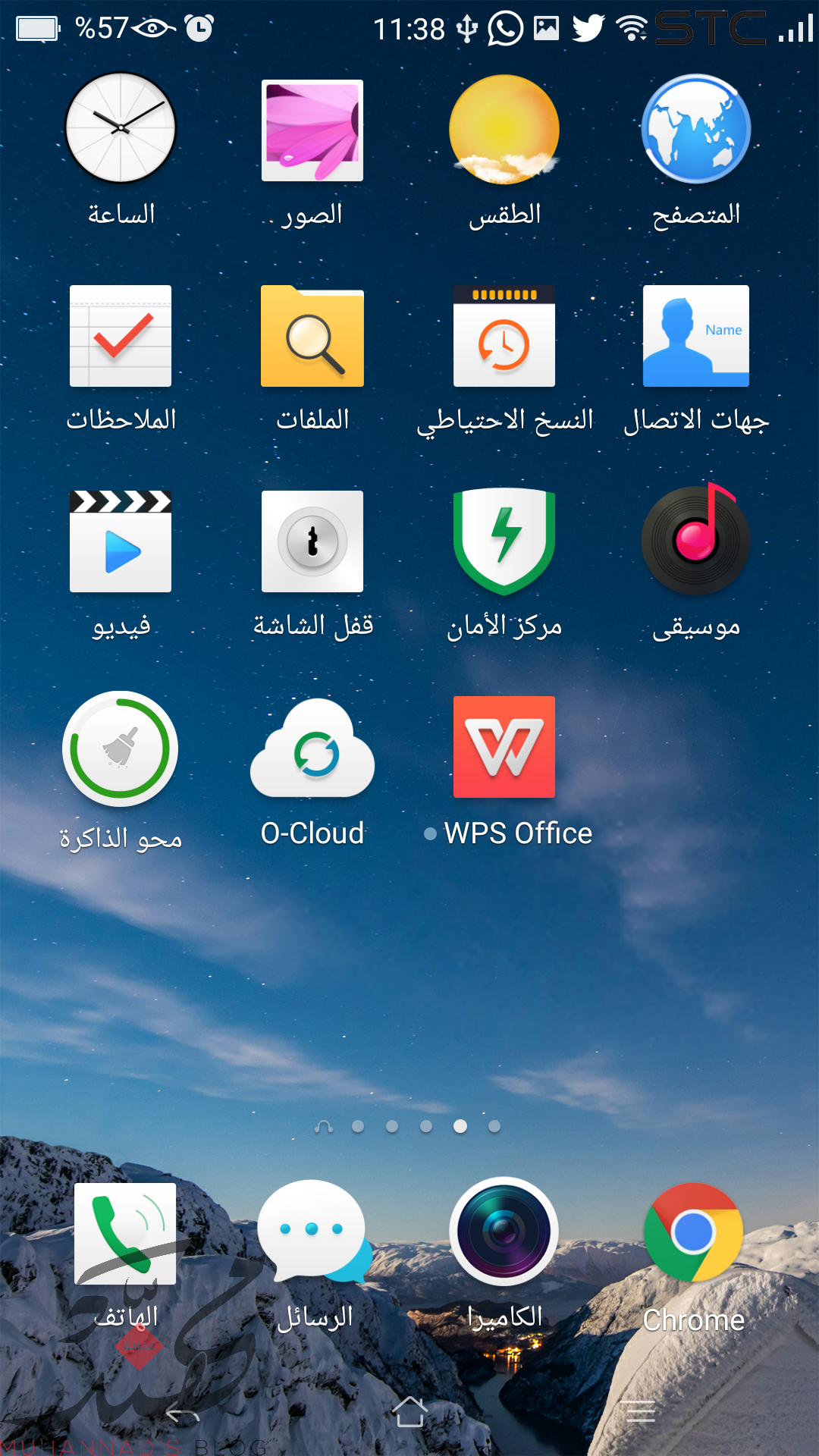Launch the Backup app (النسخ الاحتياطي)
The height and width of the screenshot is (1456, 819).
point(504,336)
